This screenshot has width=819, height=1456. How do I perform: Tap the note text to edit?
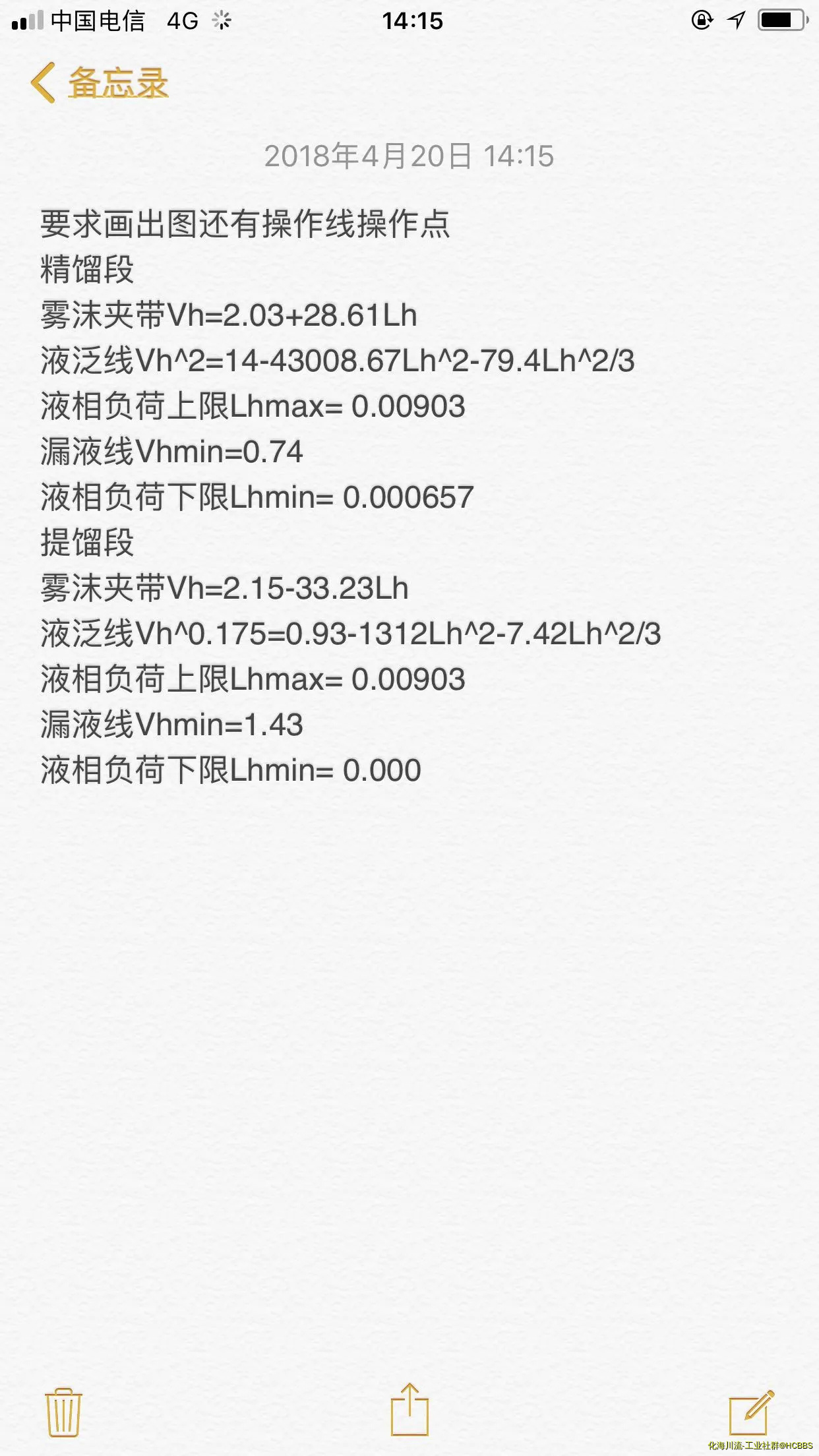[330, 495]
